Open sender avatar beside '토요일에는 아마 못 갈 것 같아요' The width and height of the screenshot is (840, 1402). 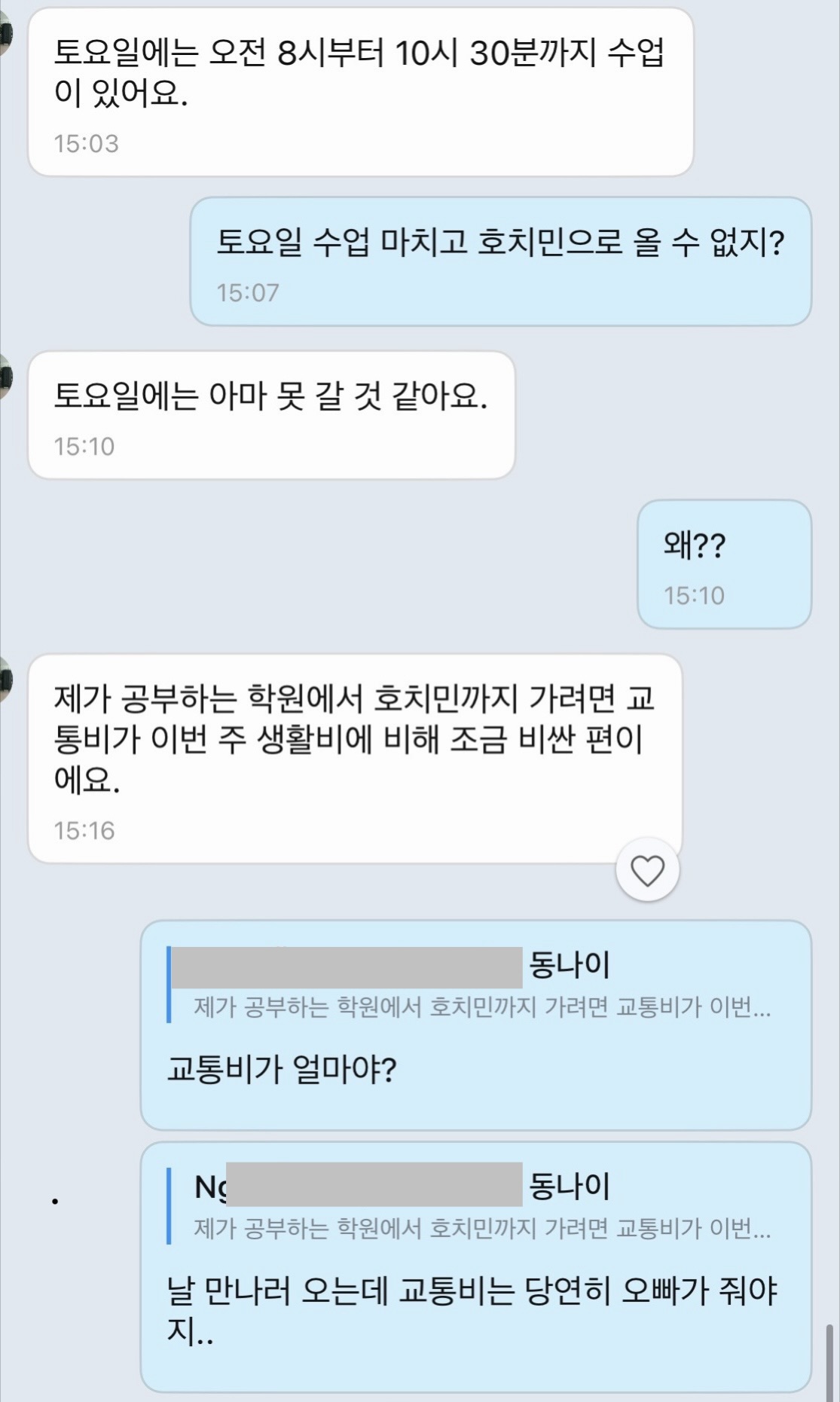click(6, 376)
